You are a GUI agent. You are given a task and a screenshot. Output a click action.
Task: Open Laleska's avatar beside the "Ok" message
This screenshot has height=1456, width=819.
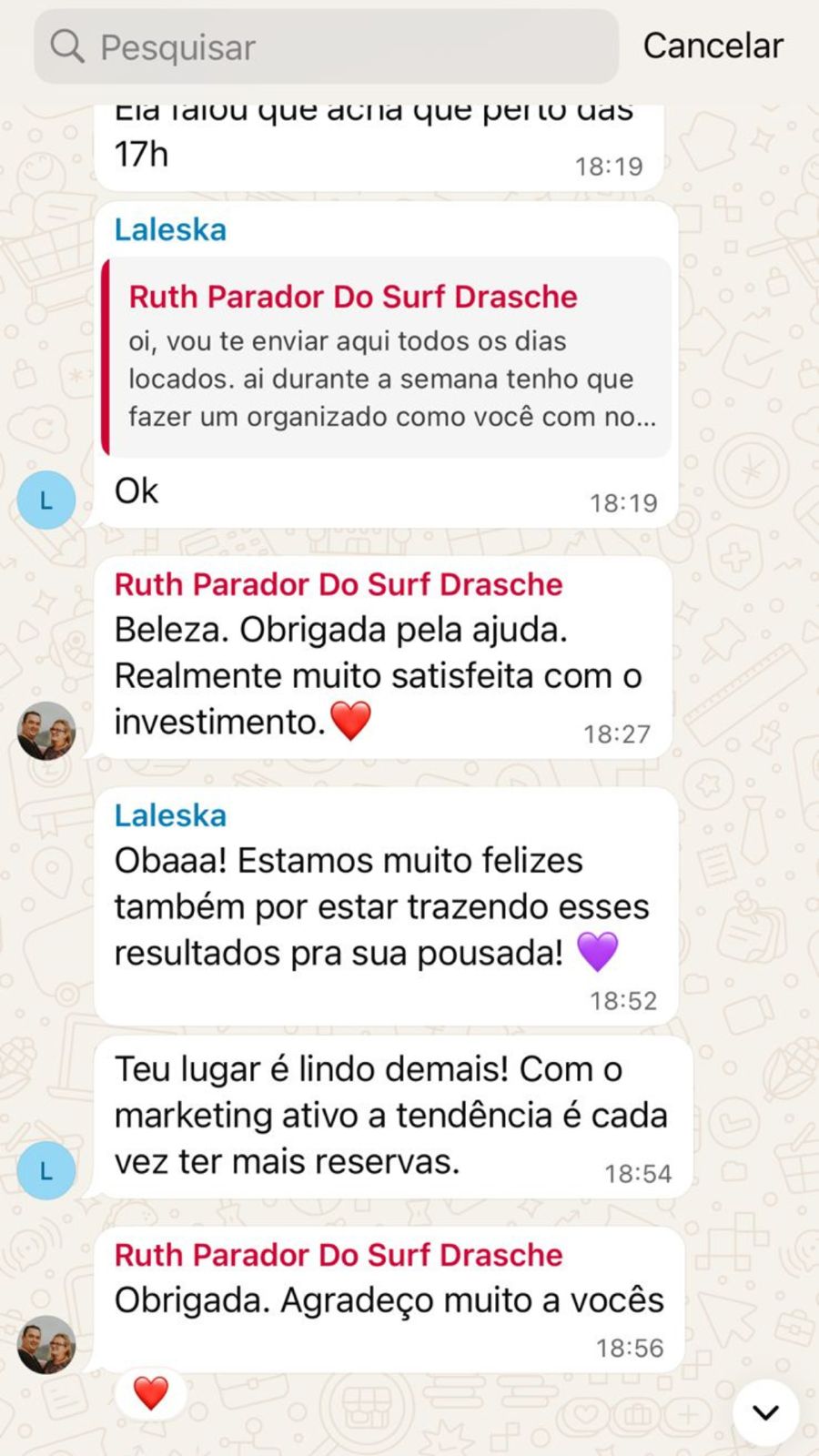point(46,500)
